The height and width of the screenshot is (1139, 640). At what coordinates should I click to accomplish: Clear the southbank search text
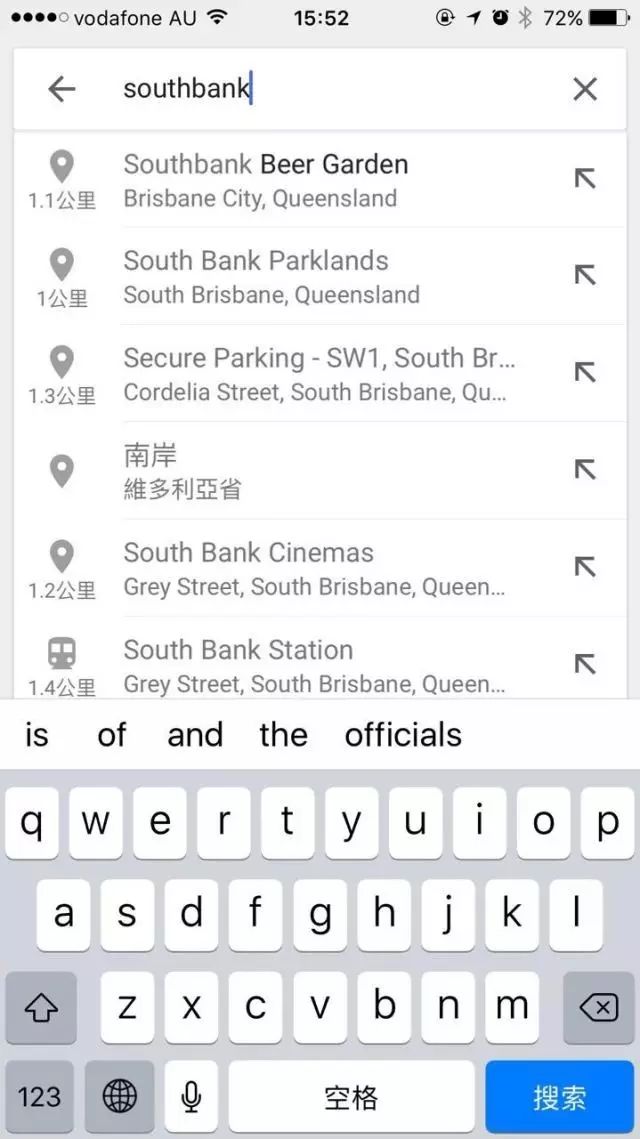coord(585,89)
